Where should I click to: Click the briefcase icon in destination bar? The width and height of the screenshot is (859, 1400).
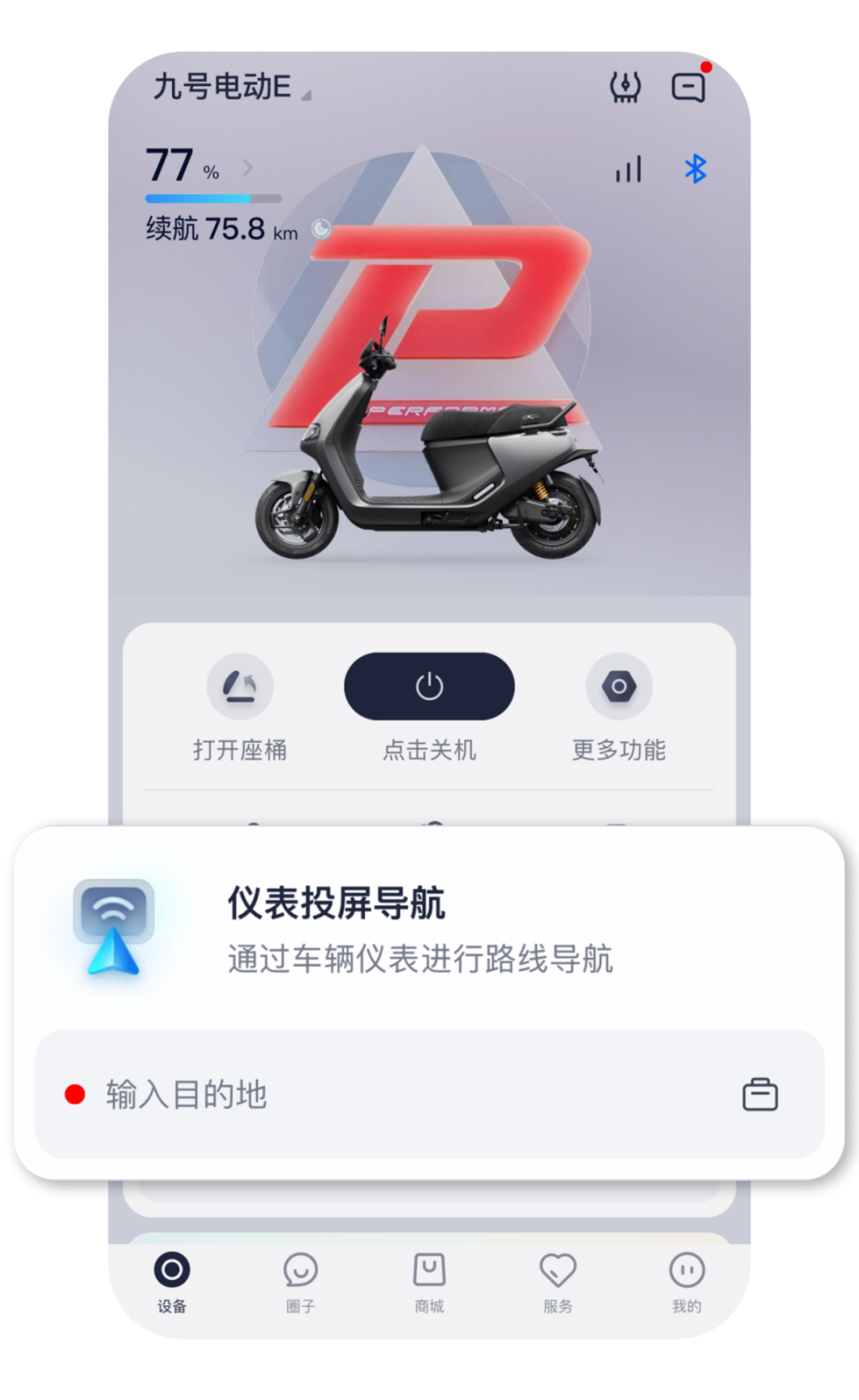(x=760, y=1094)
